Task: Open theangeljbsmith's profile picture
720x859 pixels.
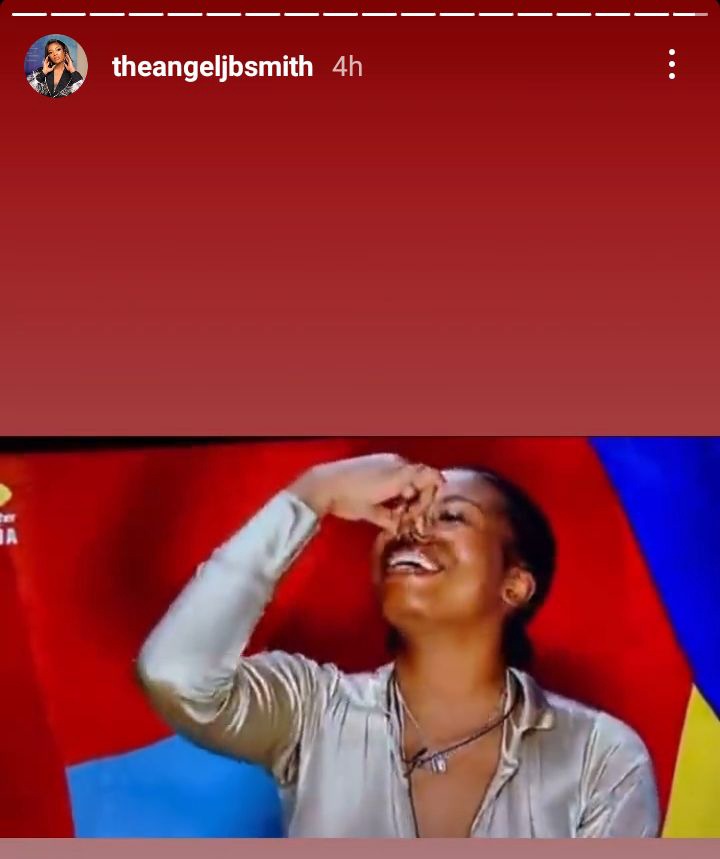Action: pyautogui.click(x=55, y=66)
